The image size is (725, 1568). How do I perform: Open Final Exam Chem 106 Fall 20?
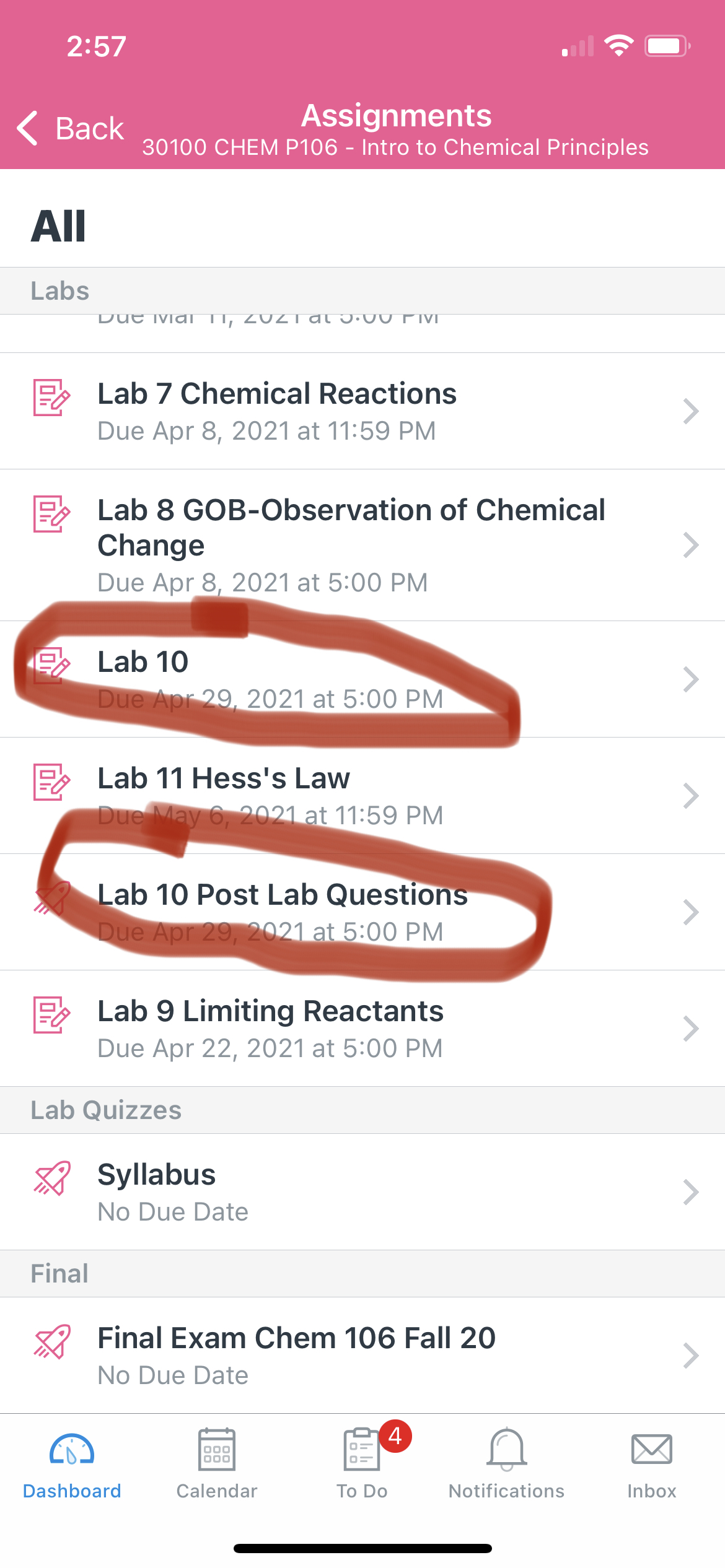click(362, 1356)
